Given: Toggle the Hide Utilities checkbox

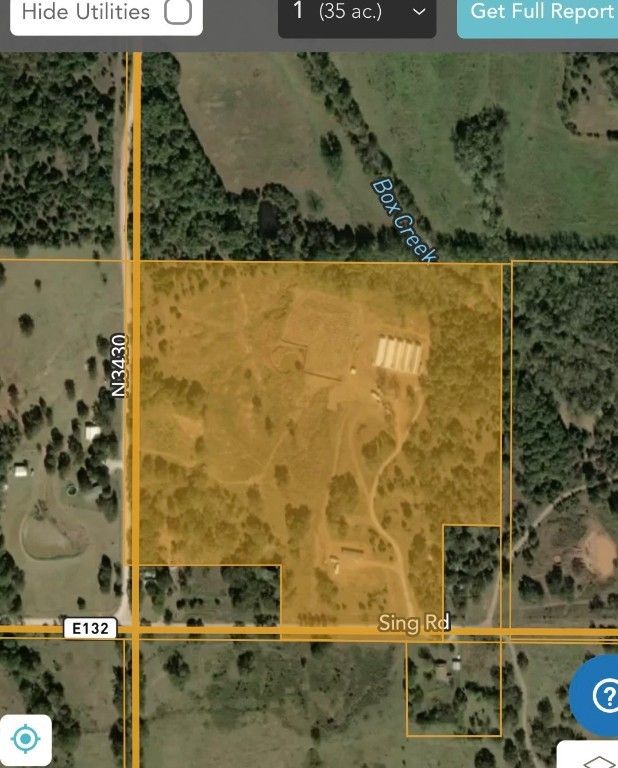Looking at the screenshot, I should (x=177, y=12).
